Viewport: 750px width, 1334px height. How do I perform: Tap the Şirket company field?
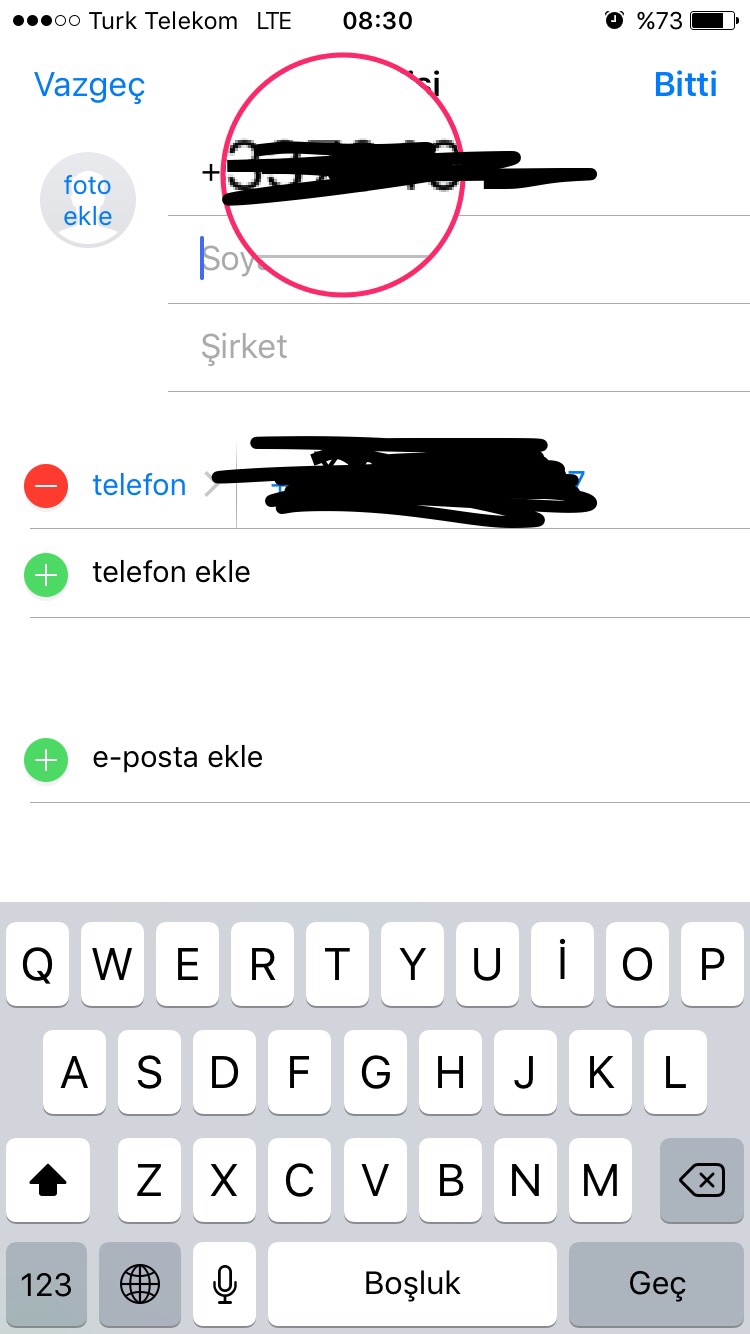450,347
